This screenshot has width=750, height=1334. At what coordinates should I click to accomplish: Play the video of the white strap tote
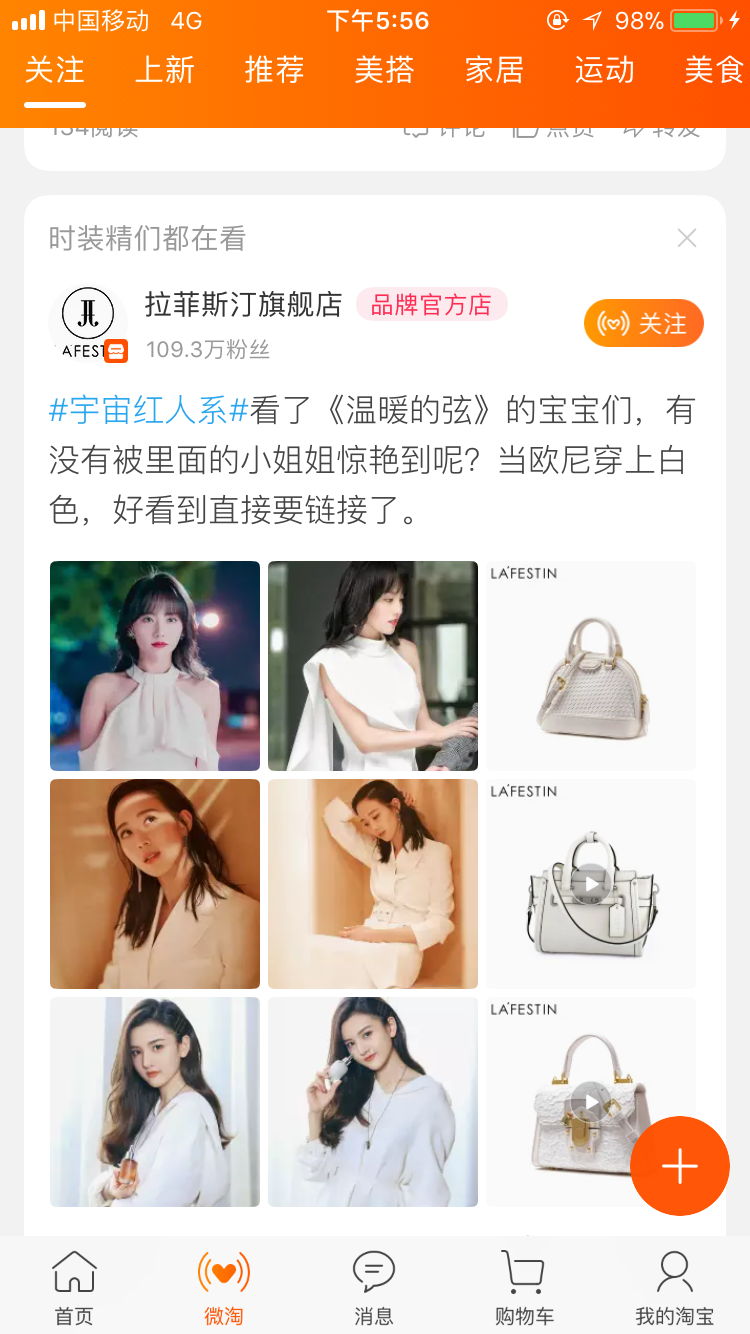tap(591, 883)
